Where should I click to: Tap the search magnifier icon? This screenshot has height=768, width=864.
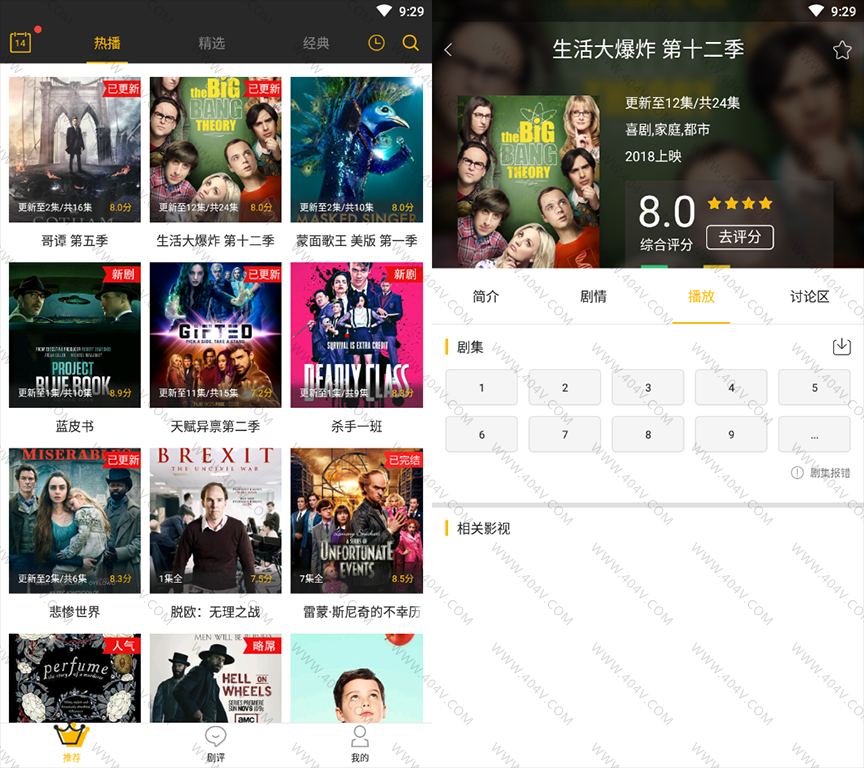(x=410, y=42)
